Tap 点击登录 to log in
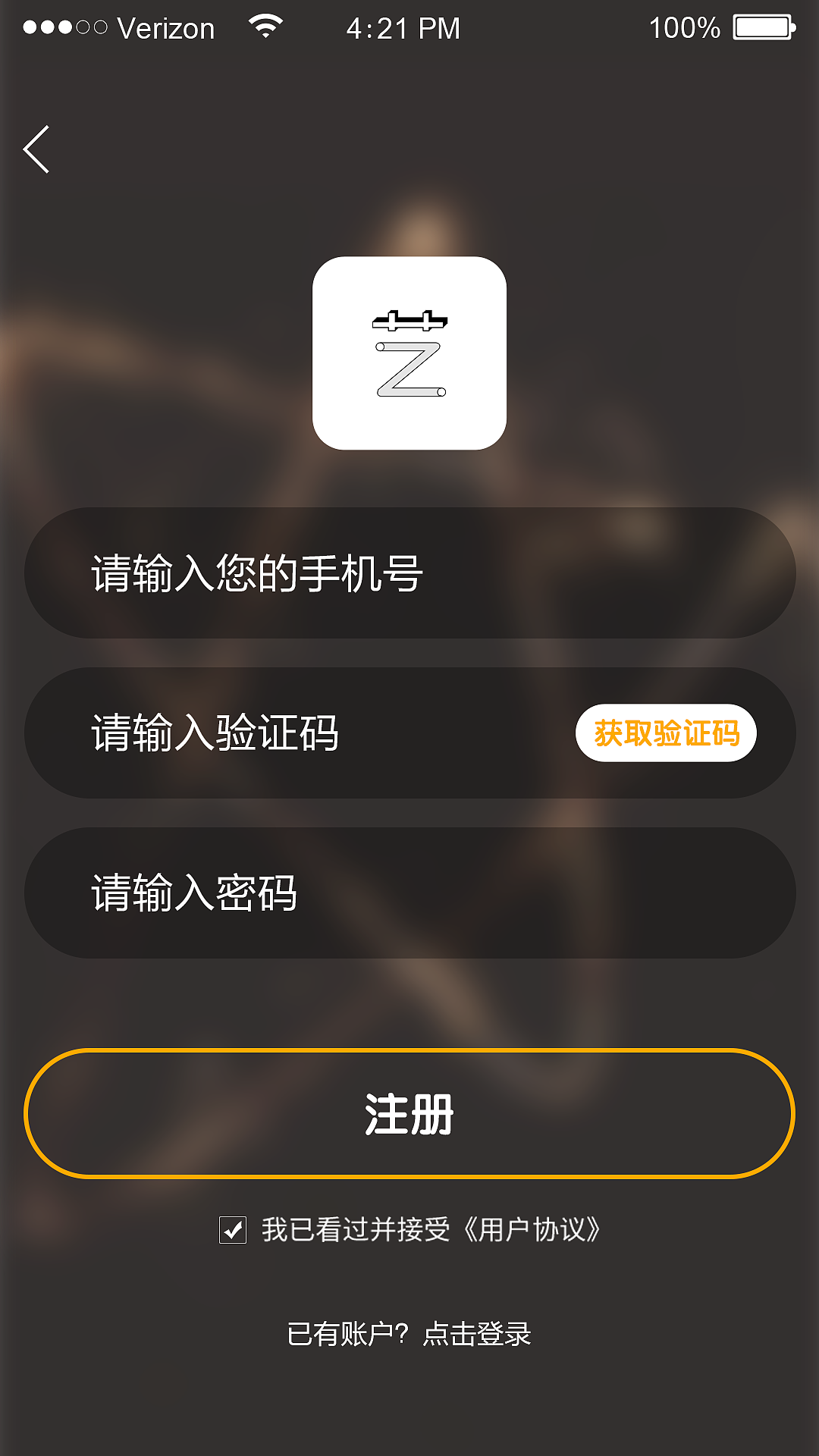819x1456 pixels. (x=479, y=1332)
